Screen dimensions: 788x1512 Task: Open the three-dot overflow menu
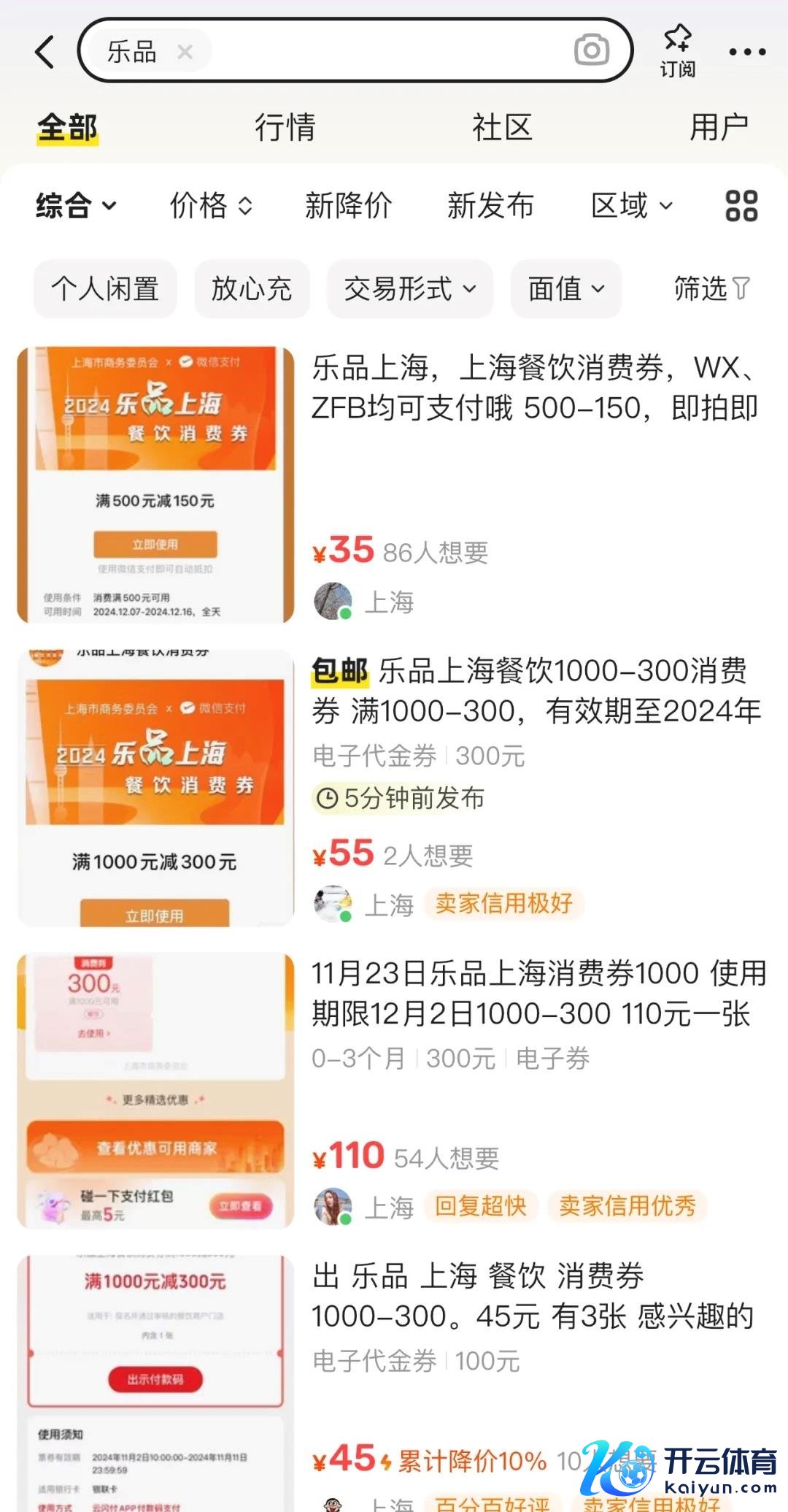[747, 52]
